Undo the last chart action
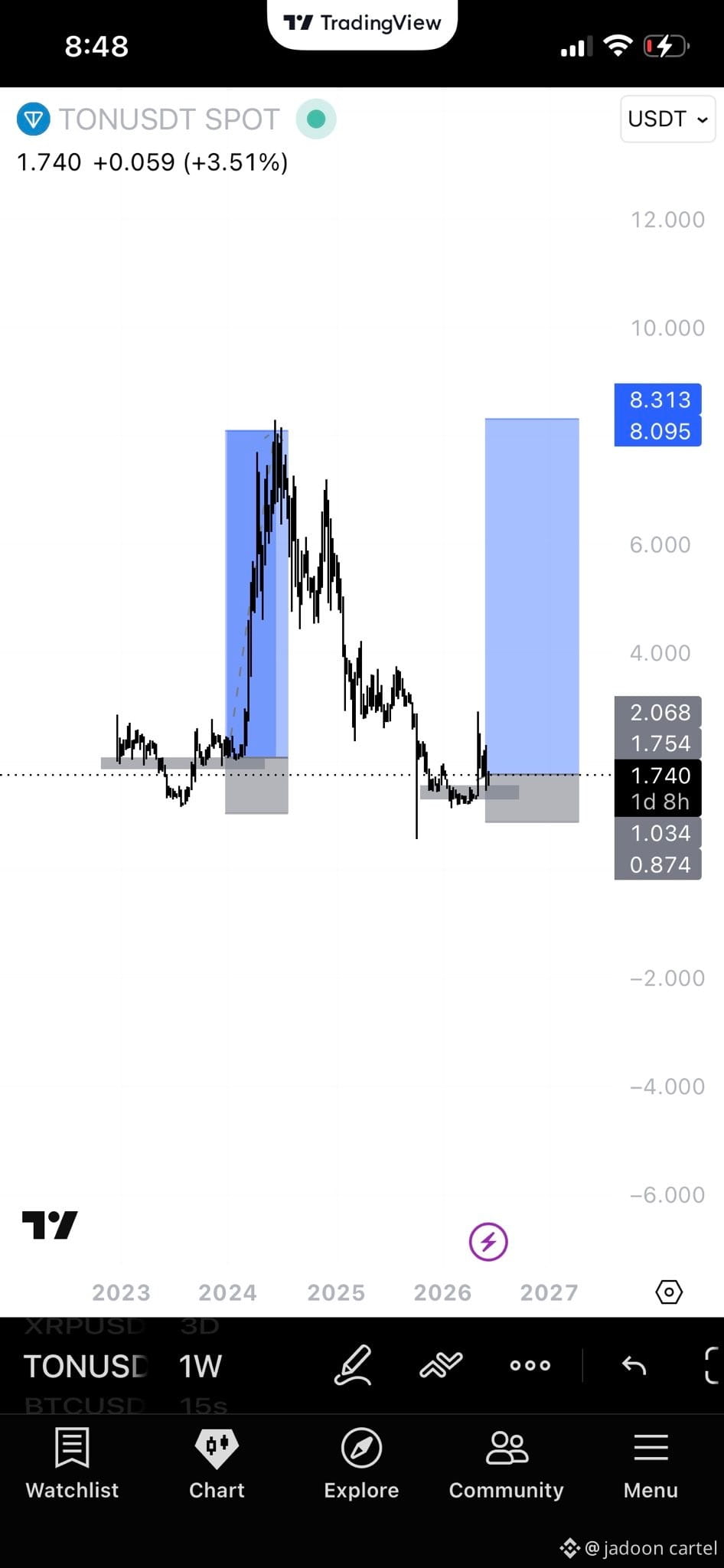This screenshot has height=1568, width=724. [x=634, y=1365]
